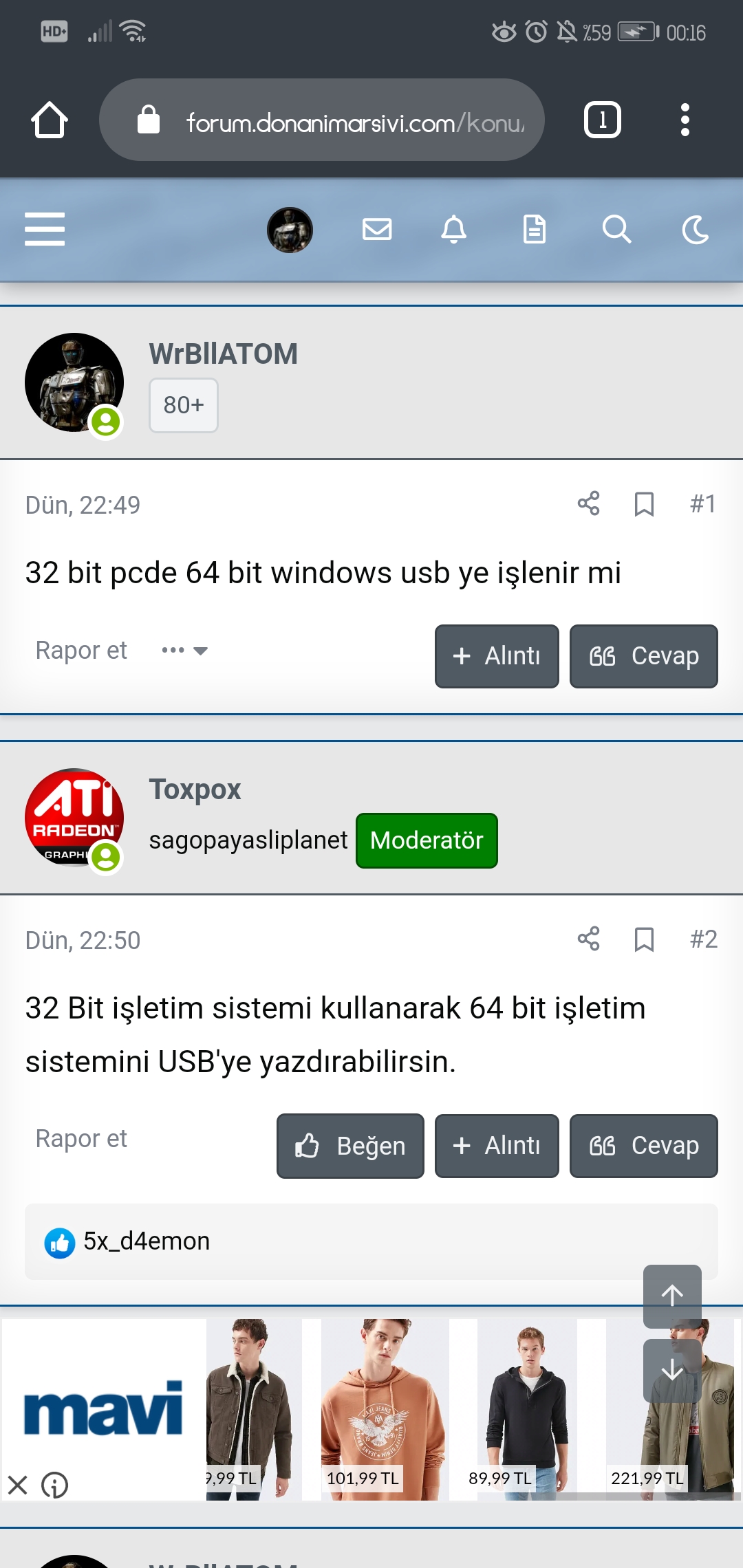Image resolution: width=743 pixels, height=1568 pixels.
Task: Go to the browser home page
Action: click(50, 120)
